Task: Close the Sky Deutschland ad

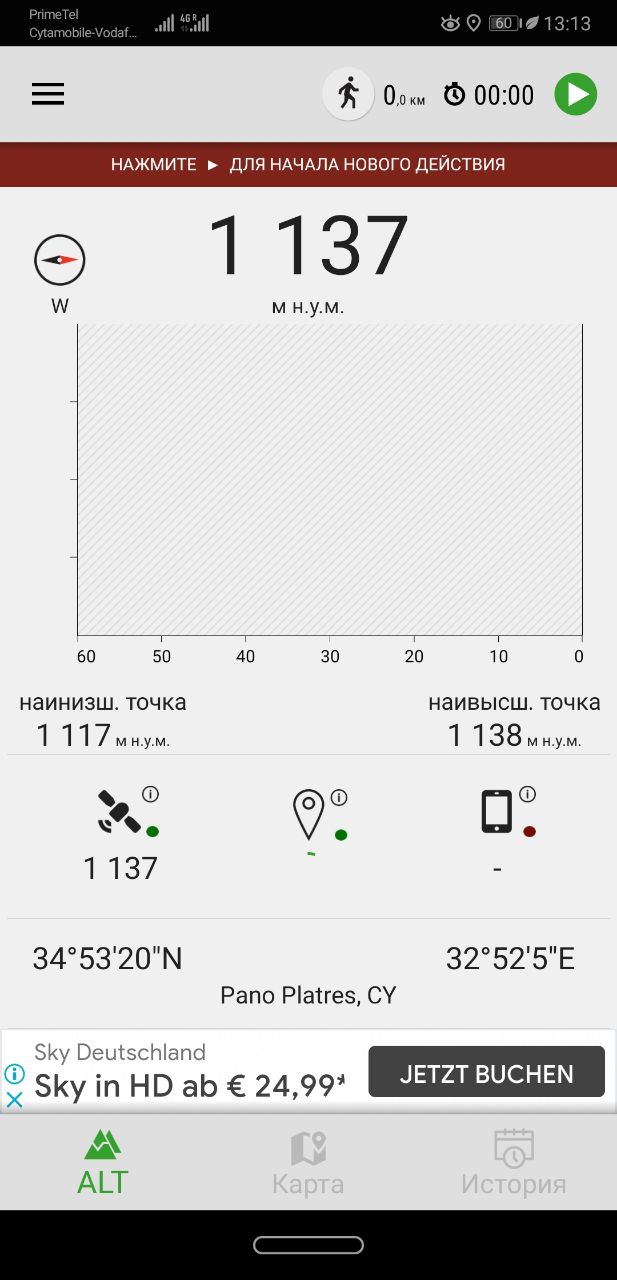Action: (14, 1100)
